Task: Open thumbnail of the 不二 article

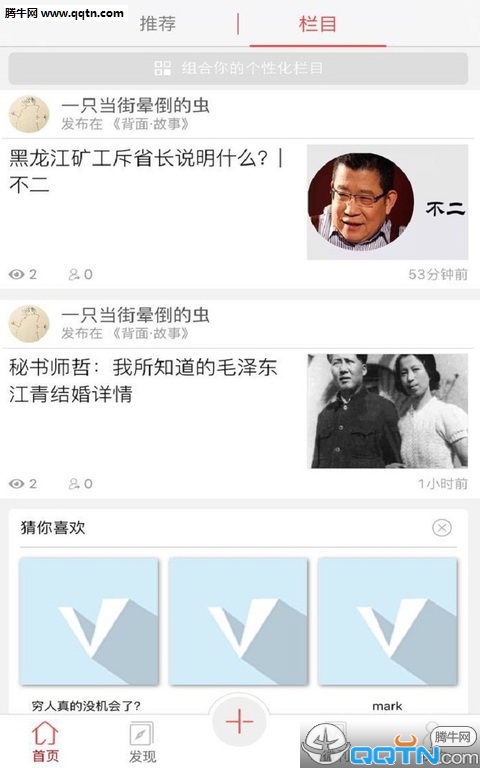Action: (387, 202)
